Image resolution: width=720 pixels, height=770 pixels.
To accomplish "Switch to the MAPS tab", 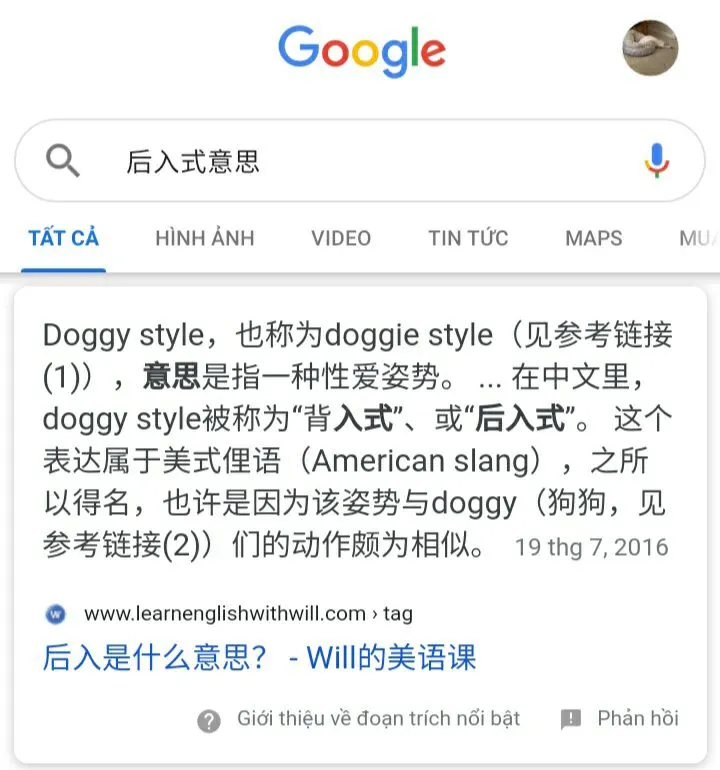I will (x=593, y=238).
